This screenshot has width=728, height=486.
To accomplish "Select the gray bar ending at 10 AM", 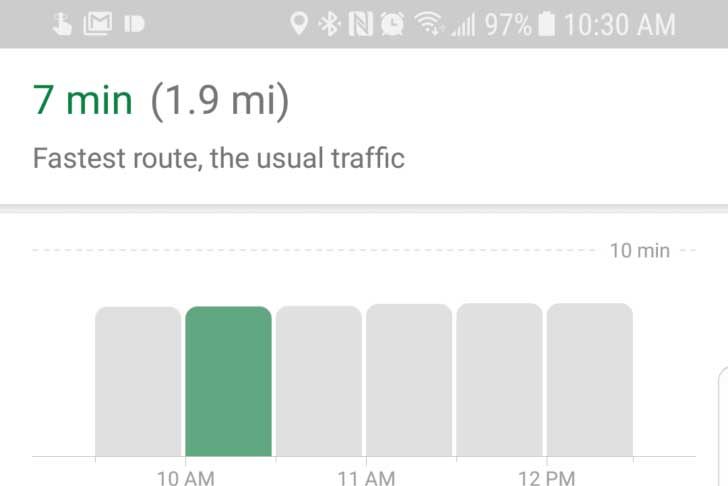I will point(138,381).
